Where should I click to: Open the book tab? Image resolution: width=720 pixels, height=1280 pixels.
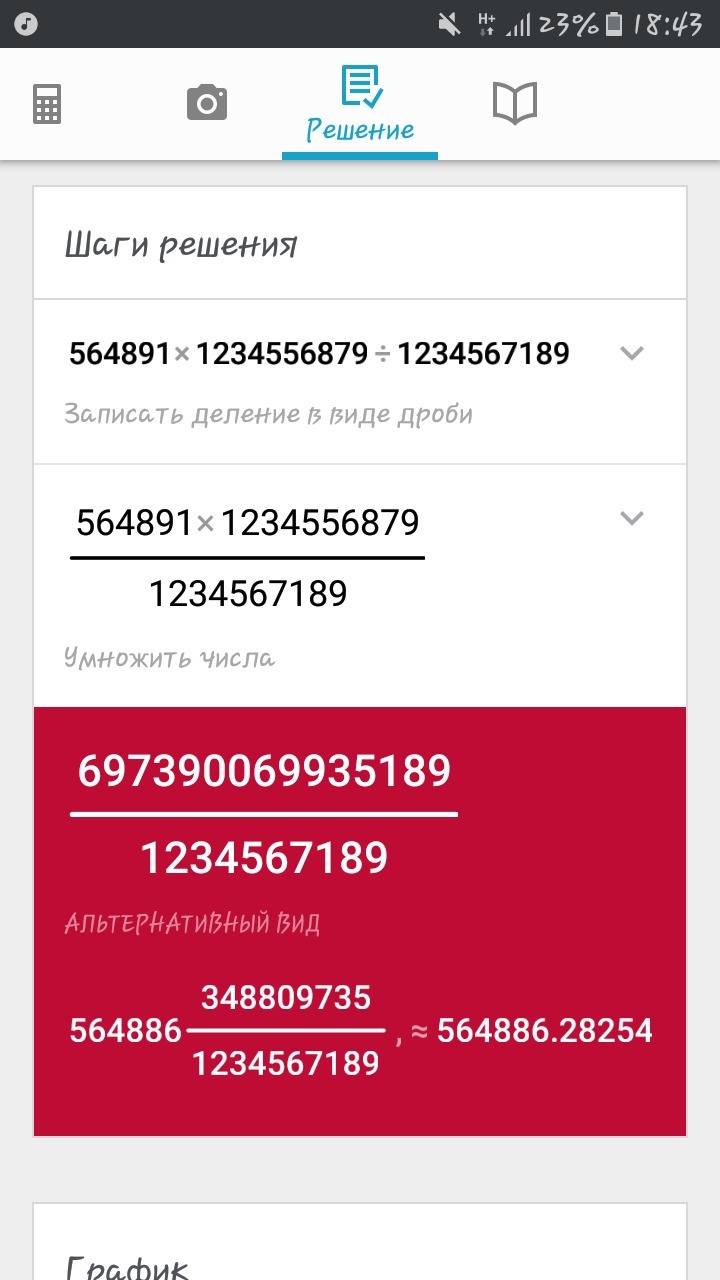coord(515,104)
